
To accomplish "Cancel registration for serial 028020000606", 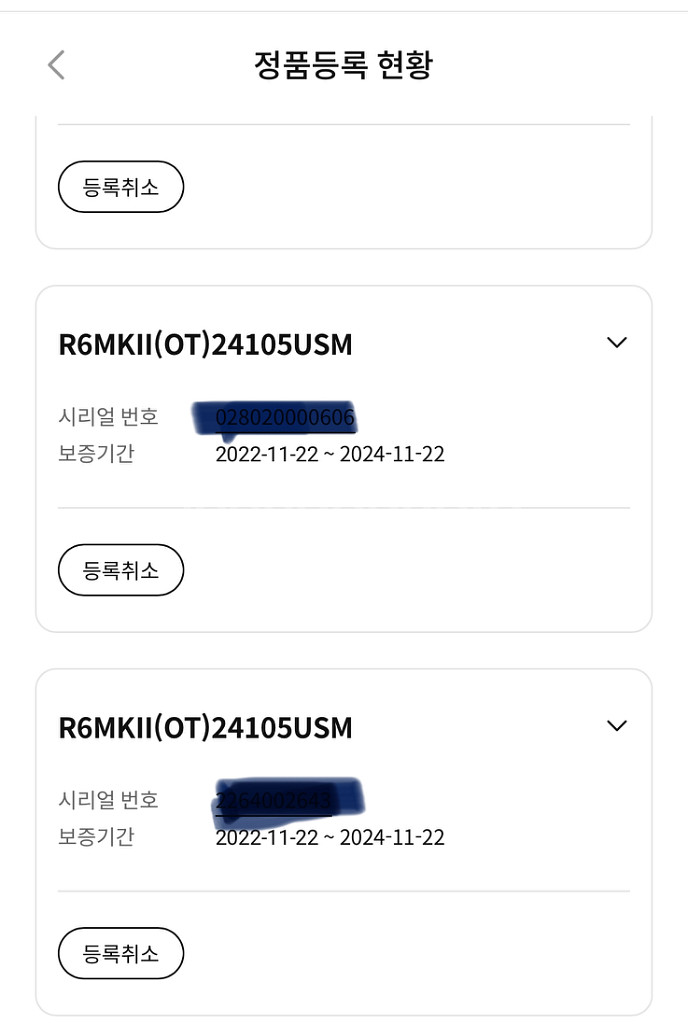I will [x=121, y=570].
